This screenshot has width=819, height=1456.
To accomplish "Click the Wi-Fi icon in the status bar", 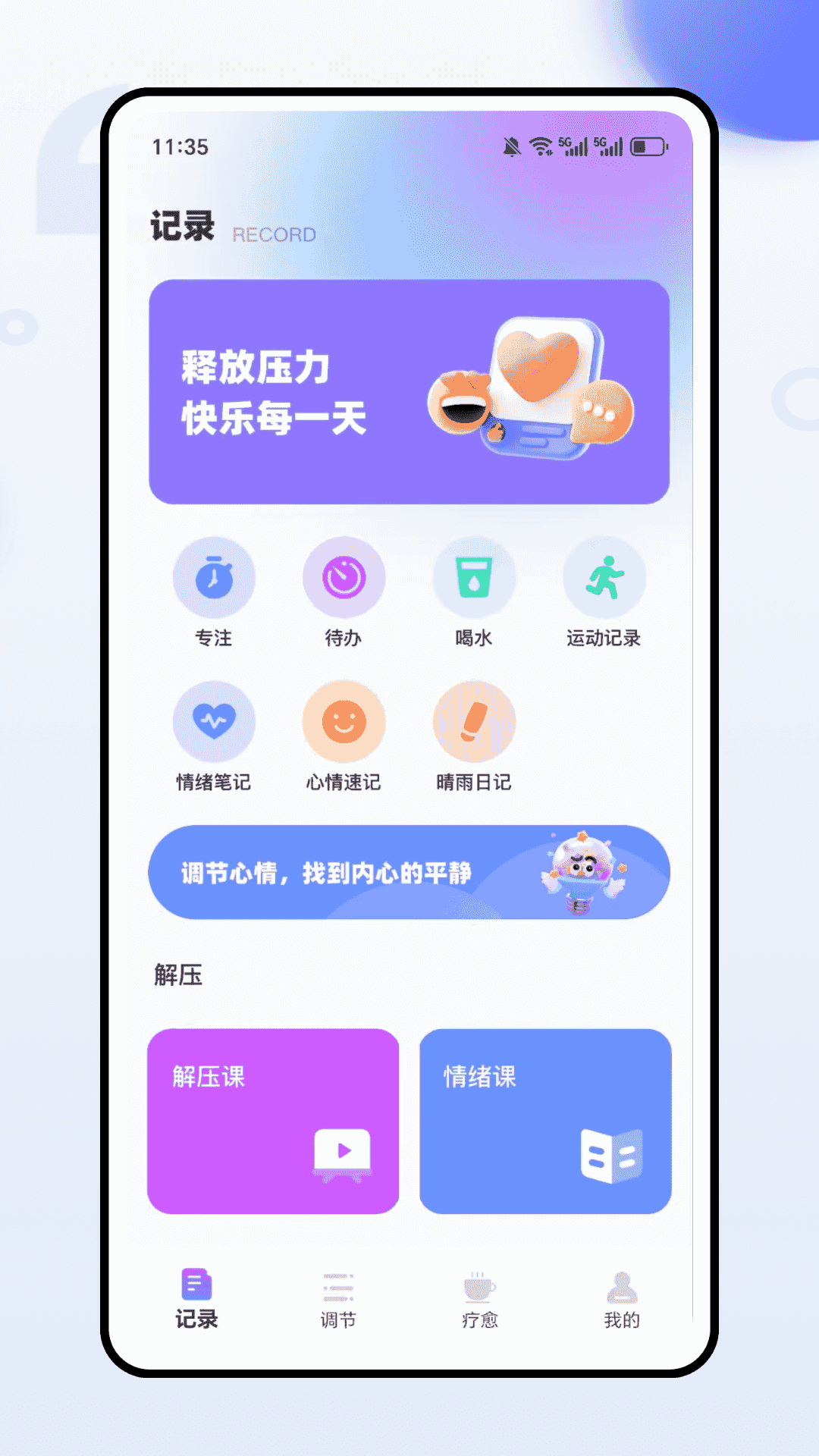I will [541, 144].
